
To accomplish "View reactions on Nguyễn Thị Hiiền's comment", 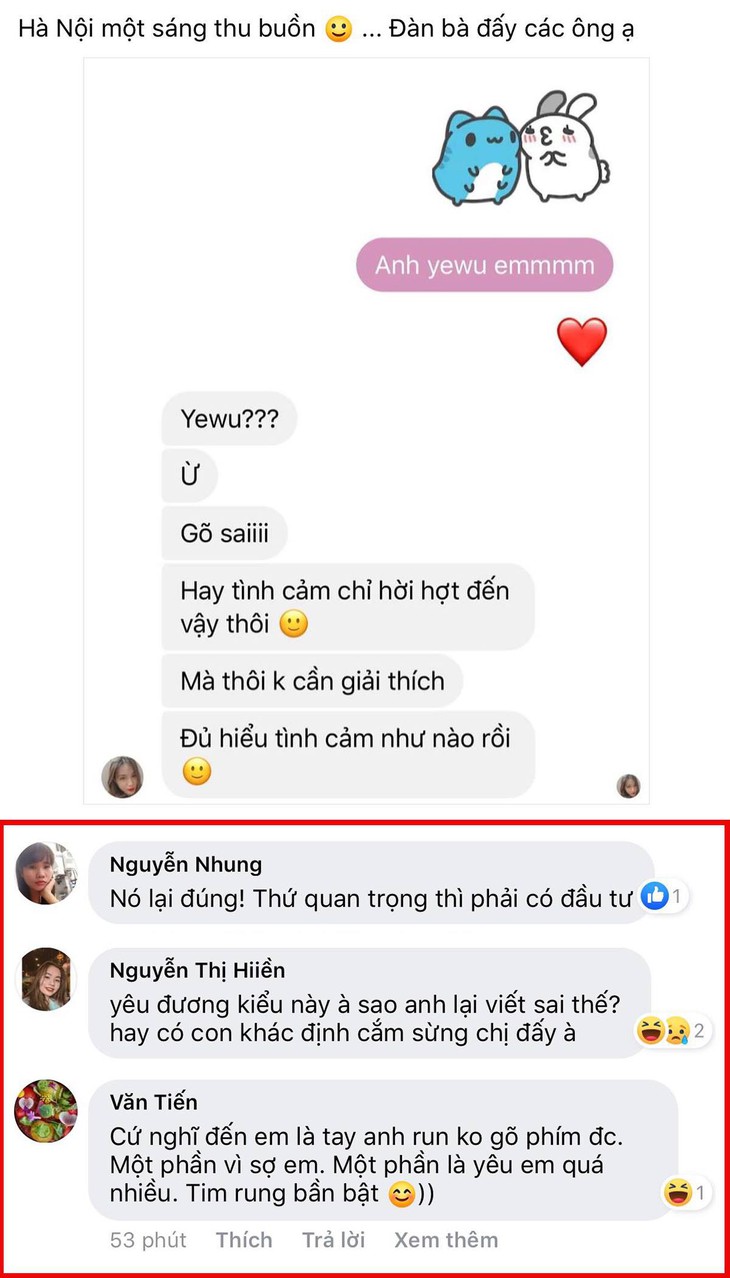I will (x=672, y=1030).
